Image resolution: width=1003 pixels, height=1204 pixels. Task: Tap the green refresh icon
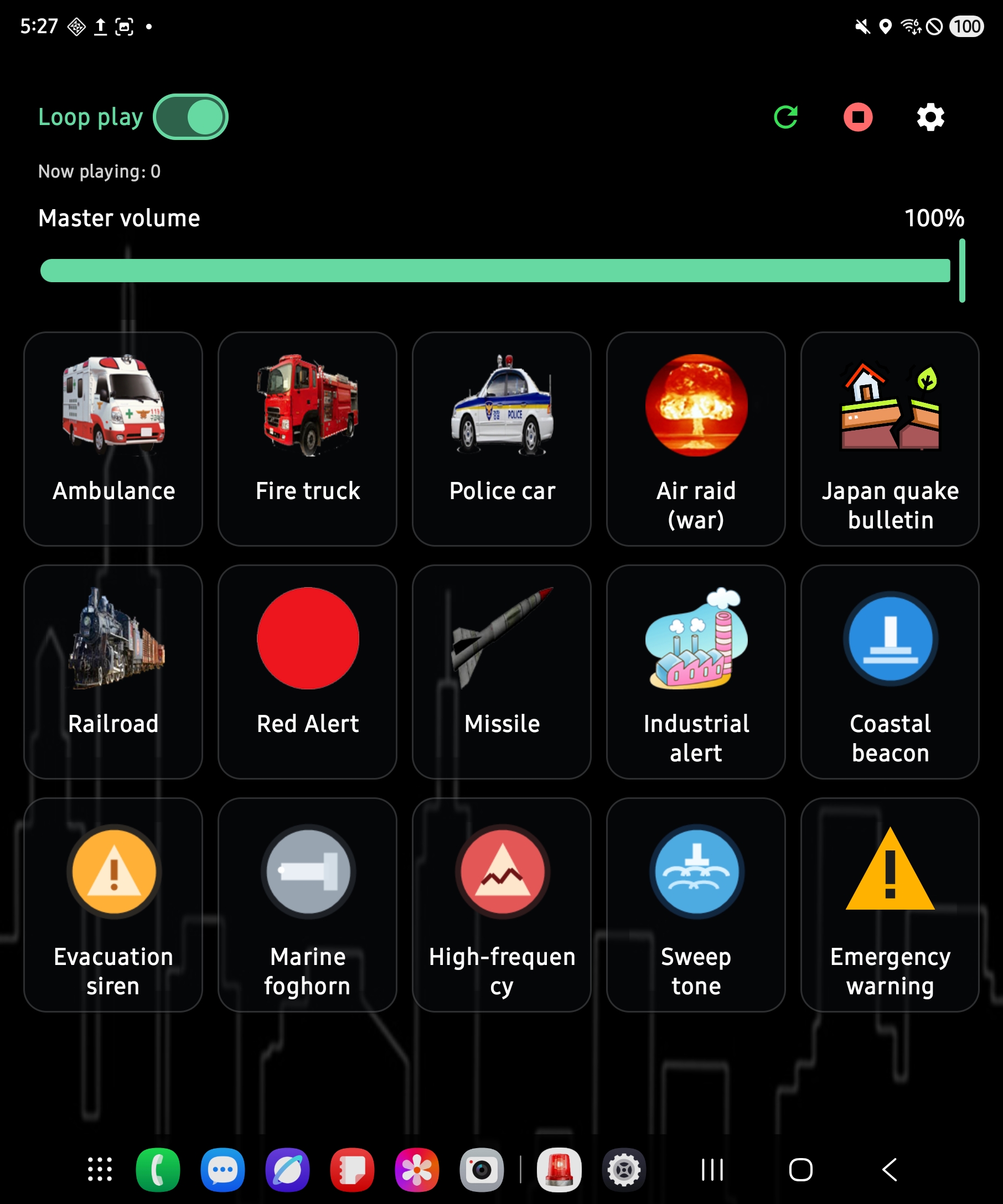785,117
